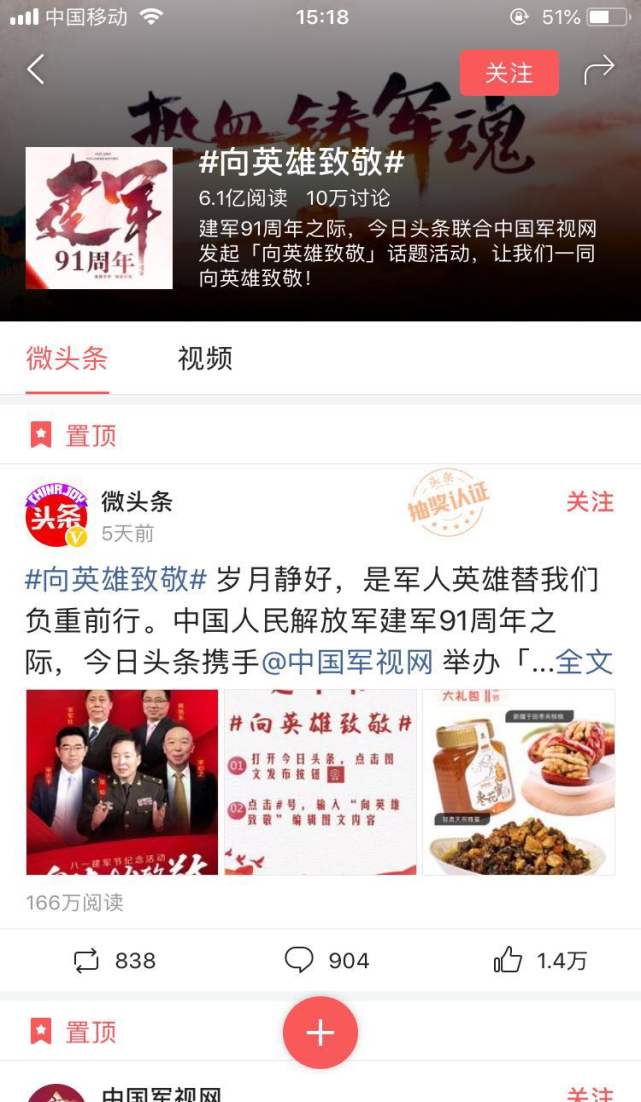Screen dimensions: 641x1102
Task: View the second image with activity steps
Action: pos(320,782)
